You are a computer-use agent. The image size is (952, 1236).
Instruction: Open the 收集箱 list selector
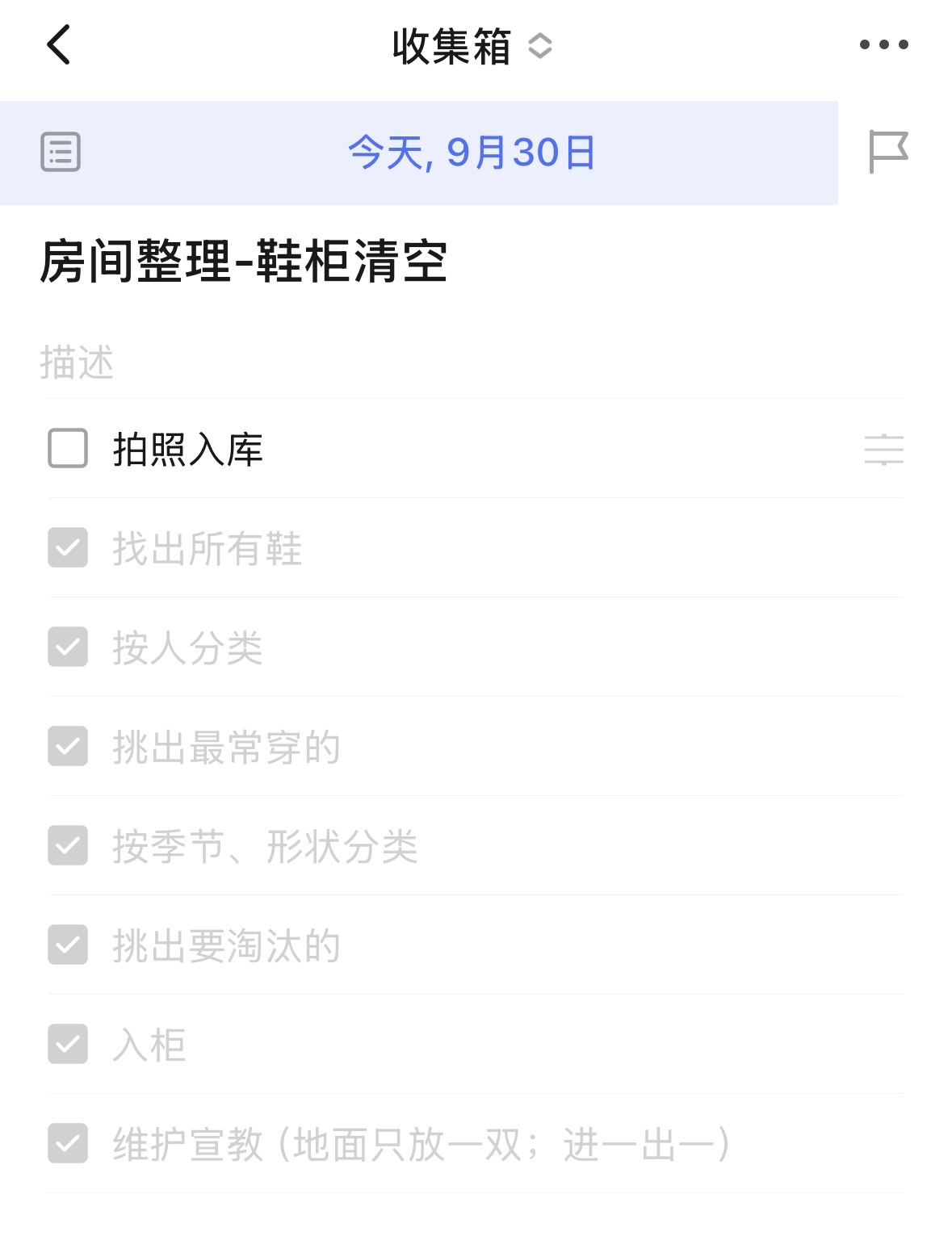point(472,47)
